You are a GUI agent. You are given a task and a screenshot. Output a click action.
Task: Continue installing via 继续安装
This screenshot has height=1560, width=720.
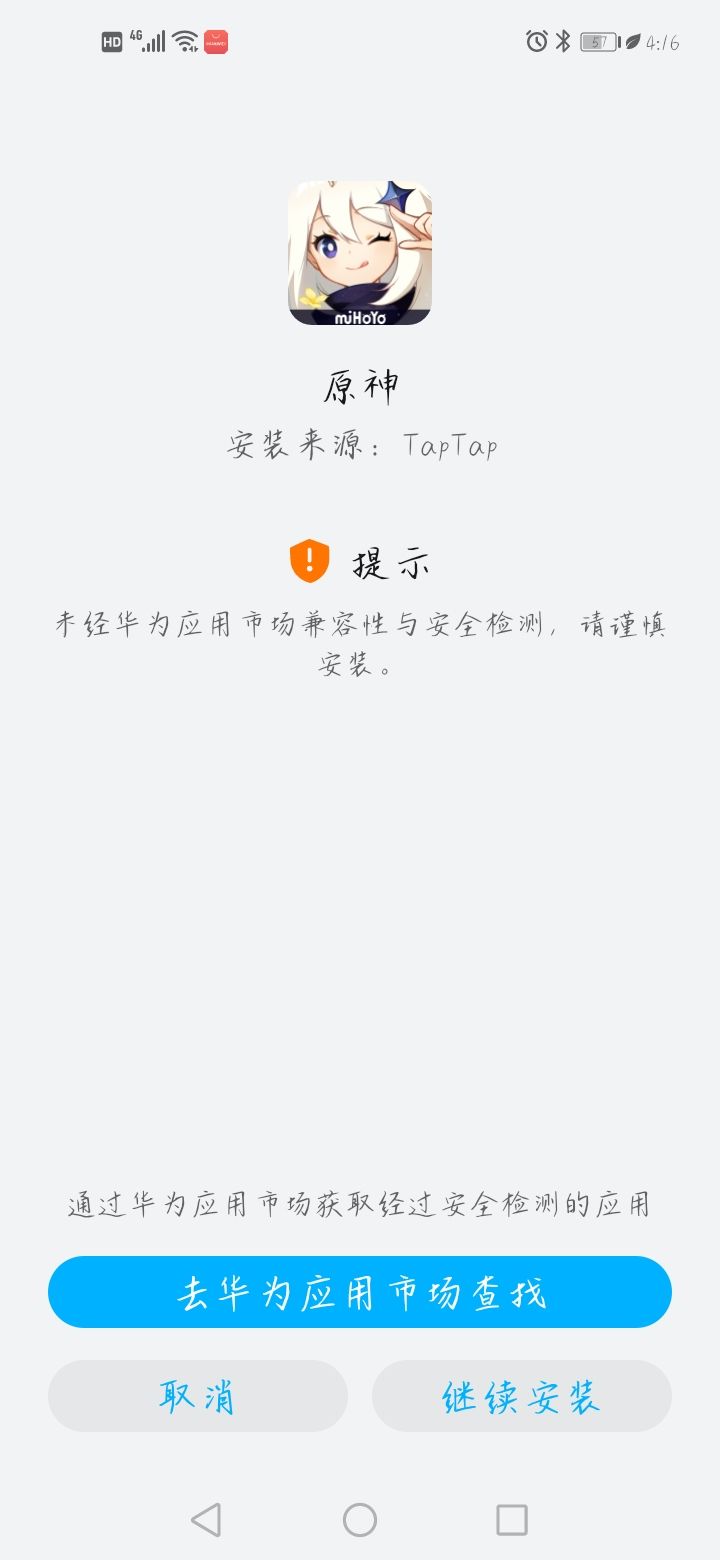521,1396
